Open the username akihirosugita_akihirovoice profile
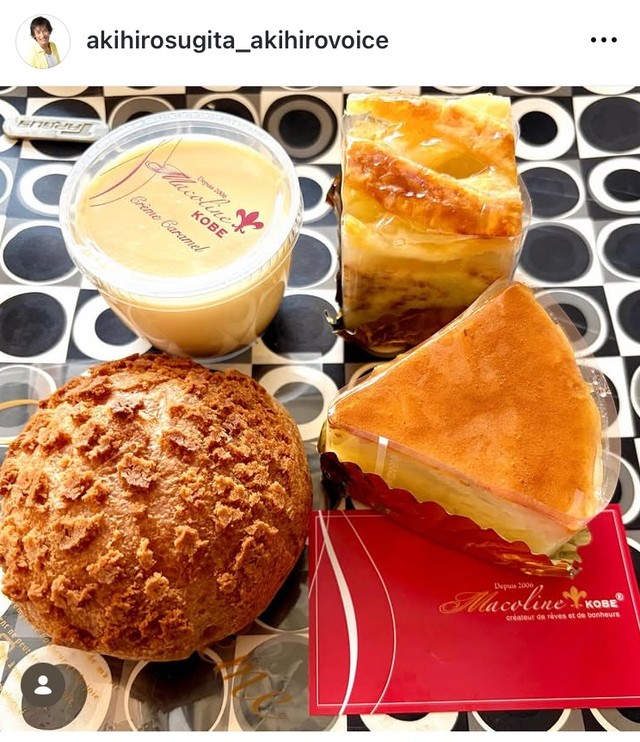 (236, 41)
